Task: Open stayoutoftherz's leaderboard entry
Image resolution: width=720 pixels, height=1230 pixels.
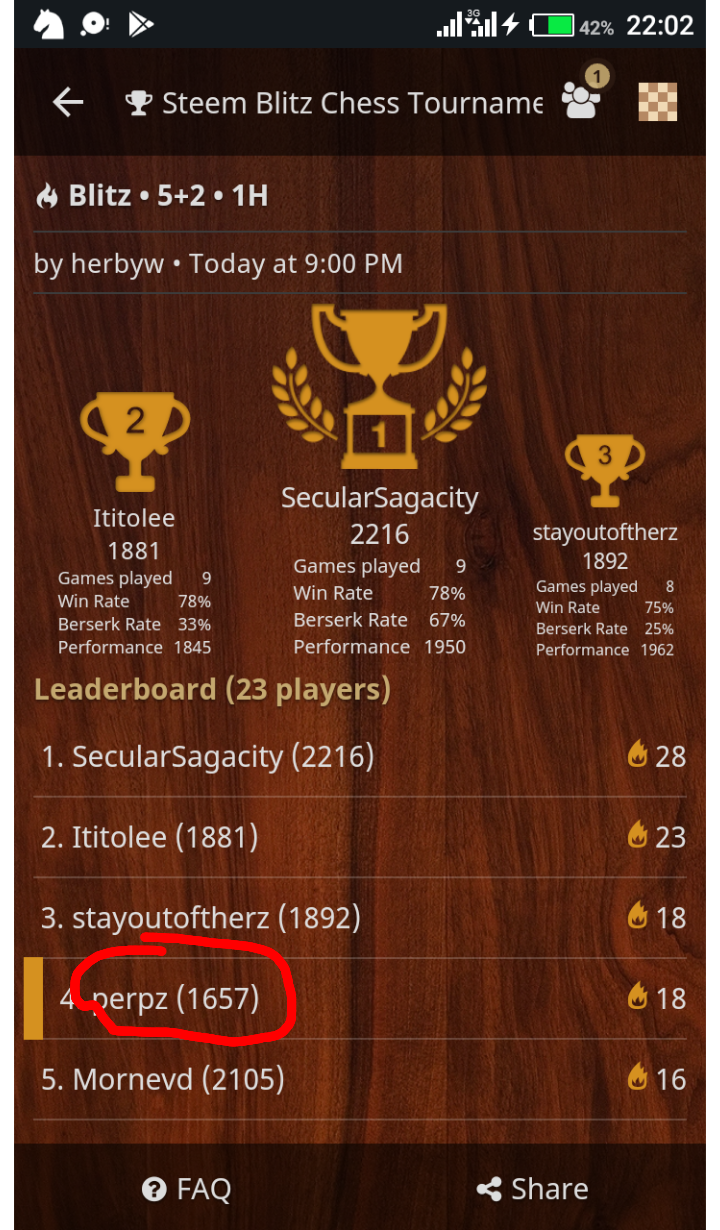Action: (200, 916)
